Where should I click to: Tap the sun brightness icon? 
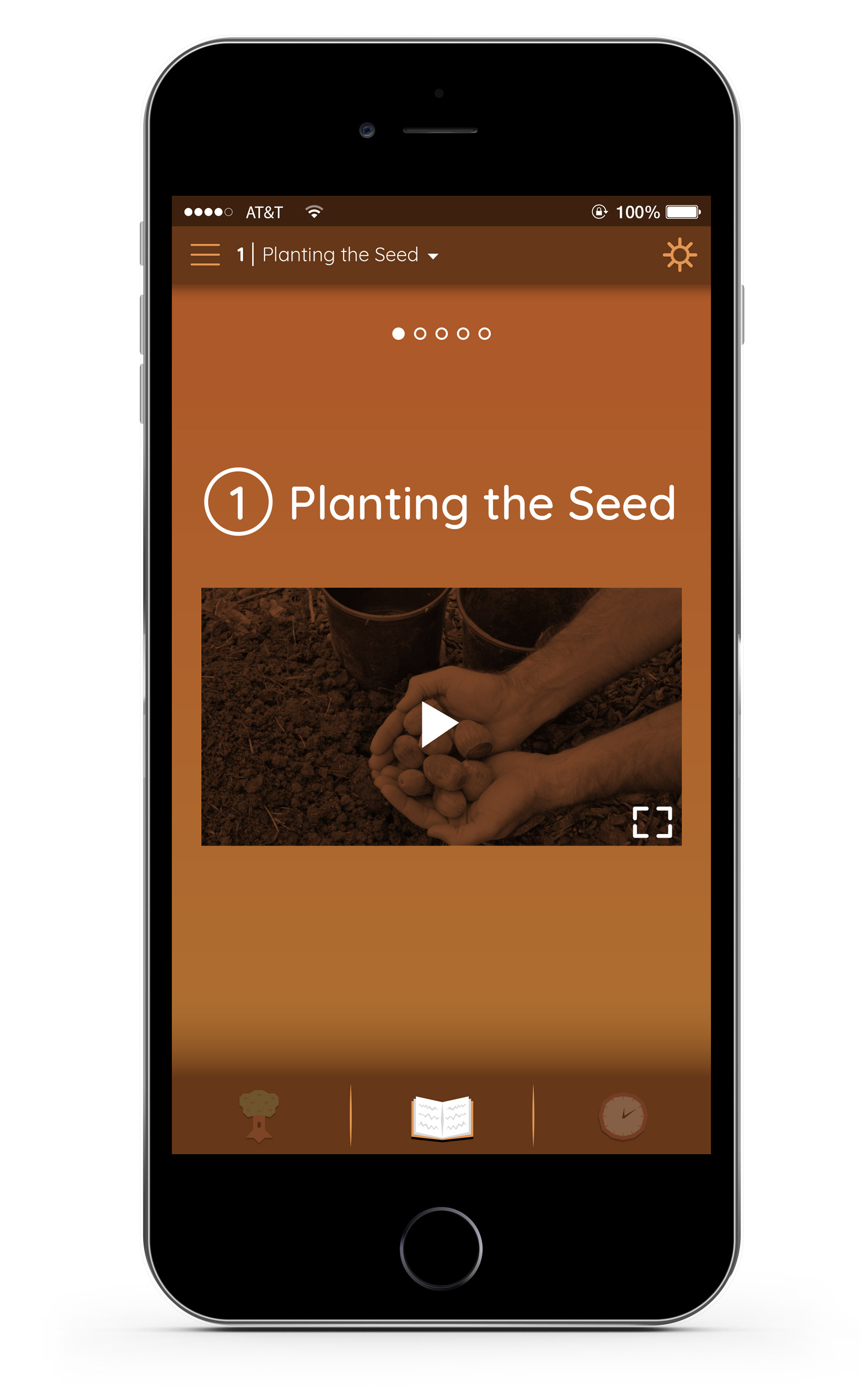pyautogui.click(x=679, y=254)
